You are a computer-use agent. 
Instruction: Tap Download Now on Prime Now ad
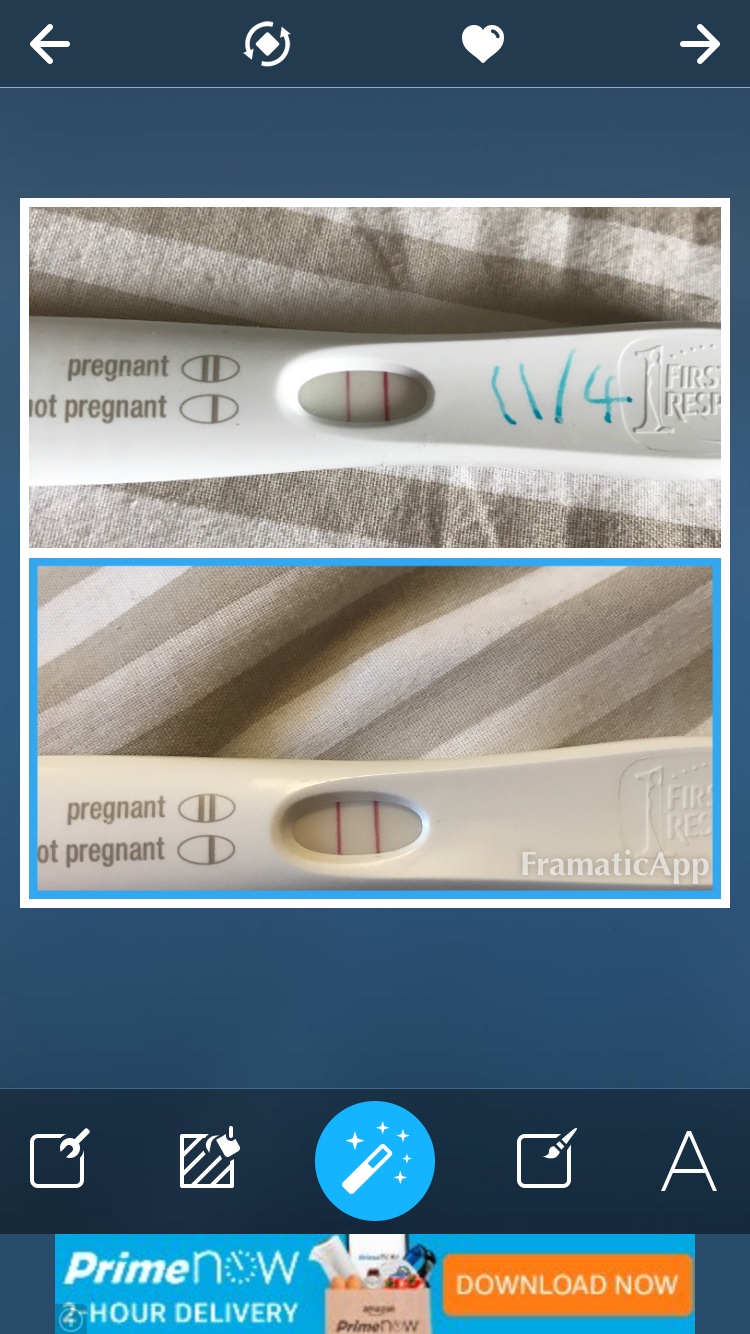pos(566,1284)
